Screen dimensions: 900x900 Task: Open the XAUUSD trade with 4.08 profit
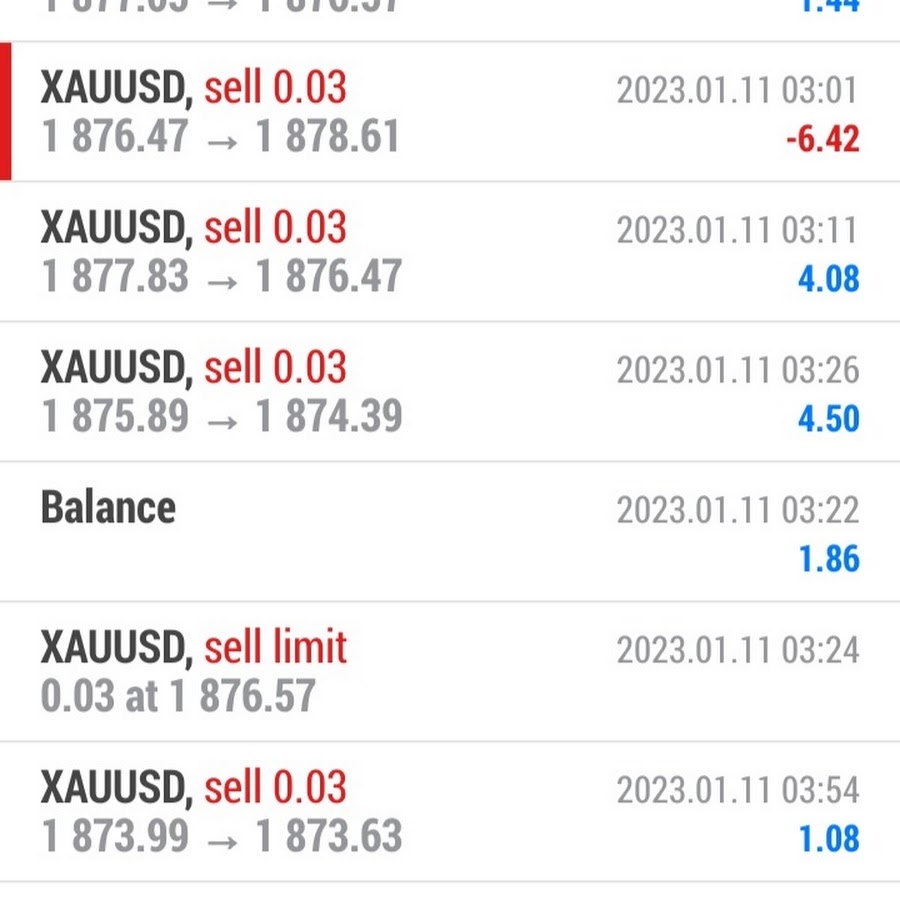click(450, 252)
